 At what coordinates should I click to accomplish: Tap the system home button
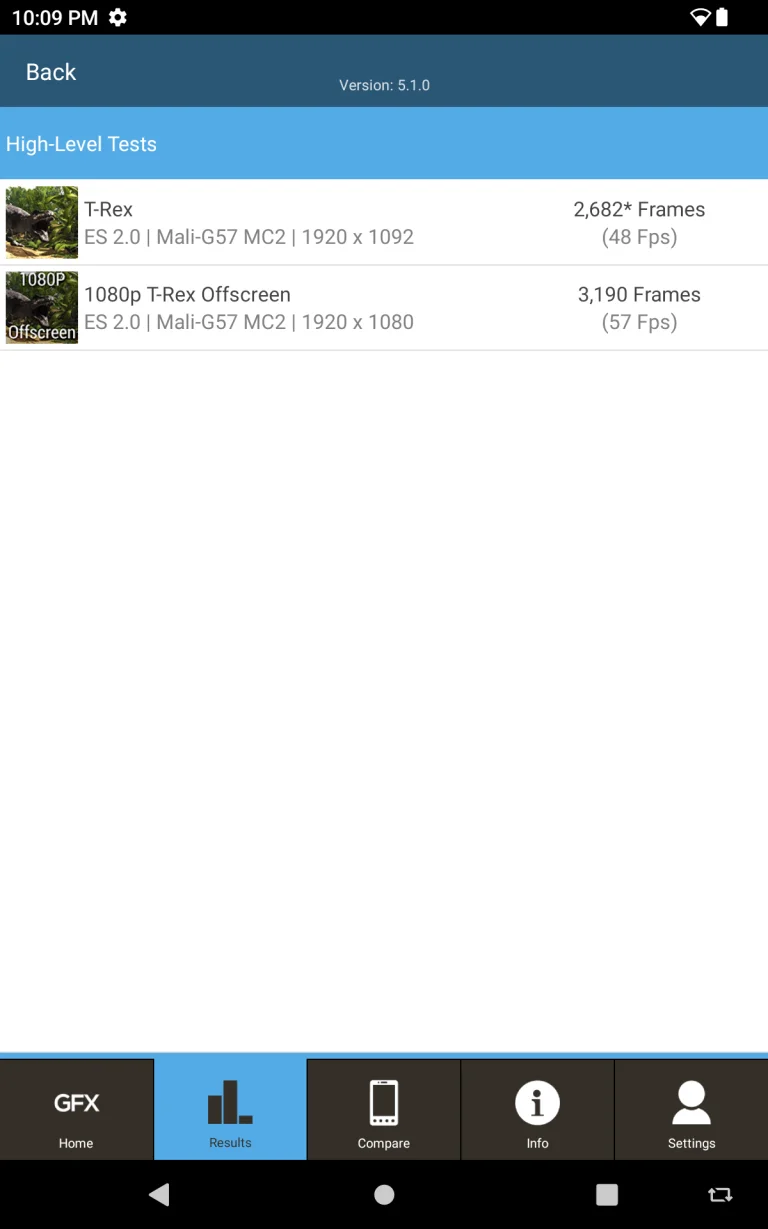coord(384,1194)
